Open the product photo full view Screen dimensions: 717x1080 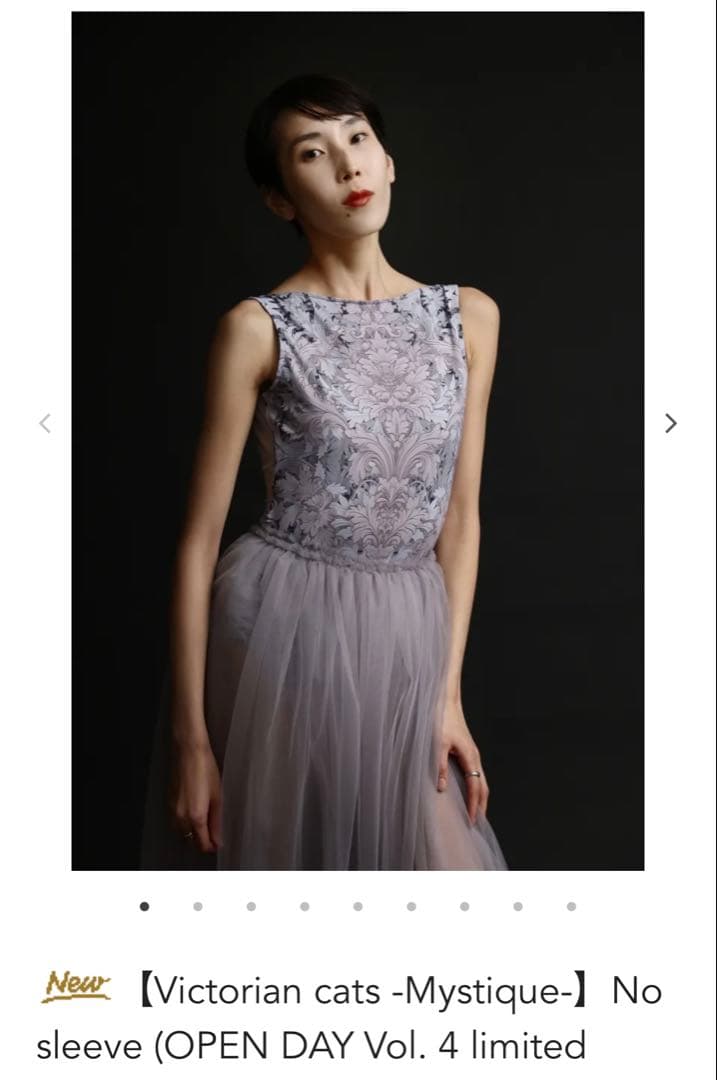[x=358, y=440]
